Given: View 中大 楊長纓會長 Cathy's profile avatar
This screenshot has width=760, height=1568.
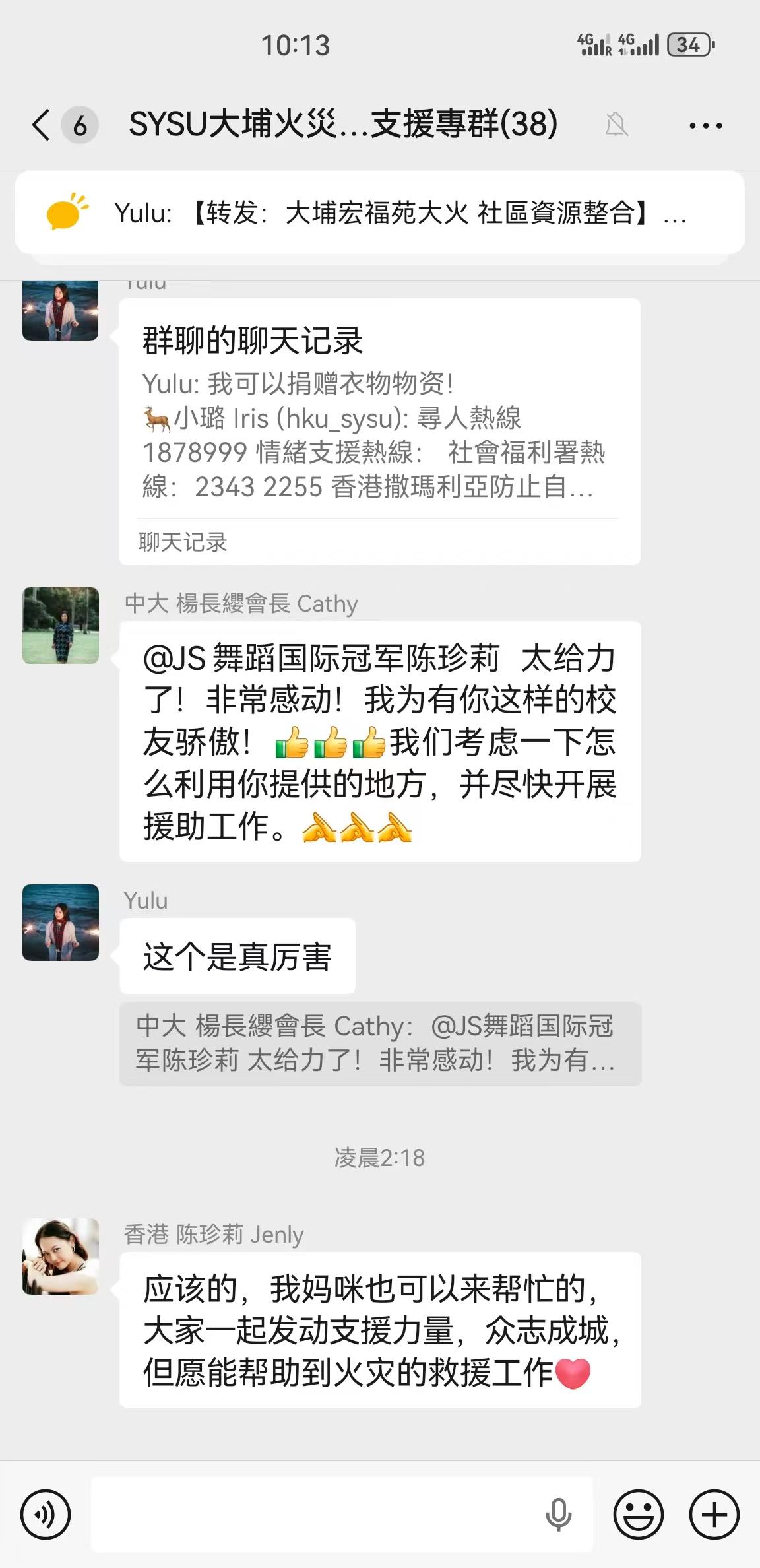Looking at the screenshot, I should (x=61, y=625).
